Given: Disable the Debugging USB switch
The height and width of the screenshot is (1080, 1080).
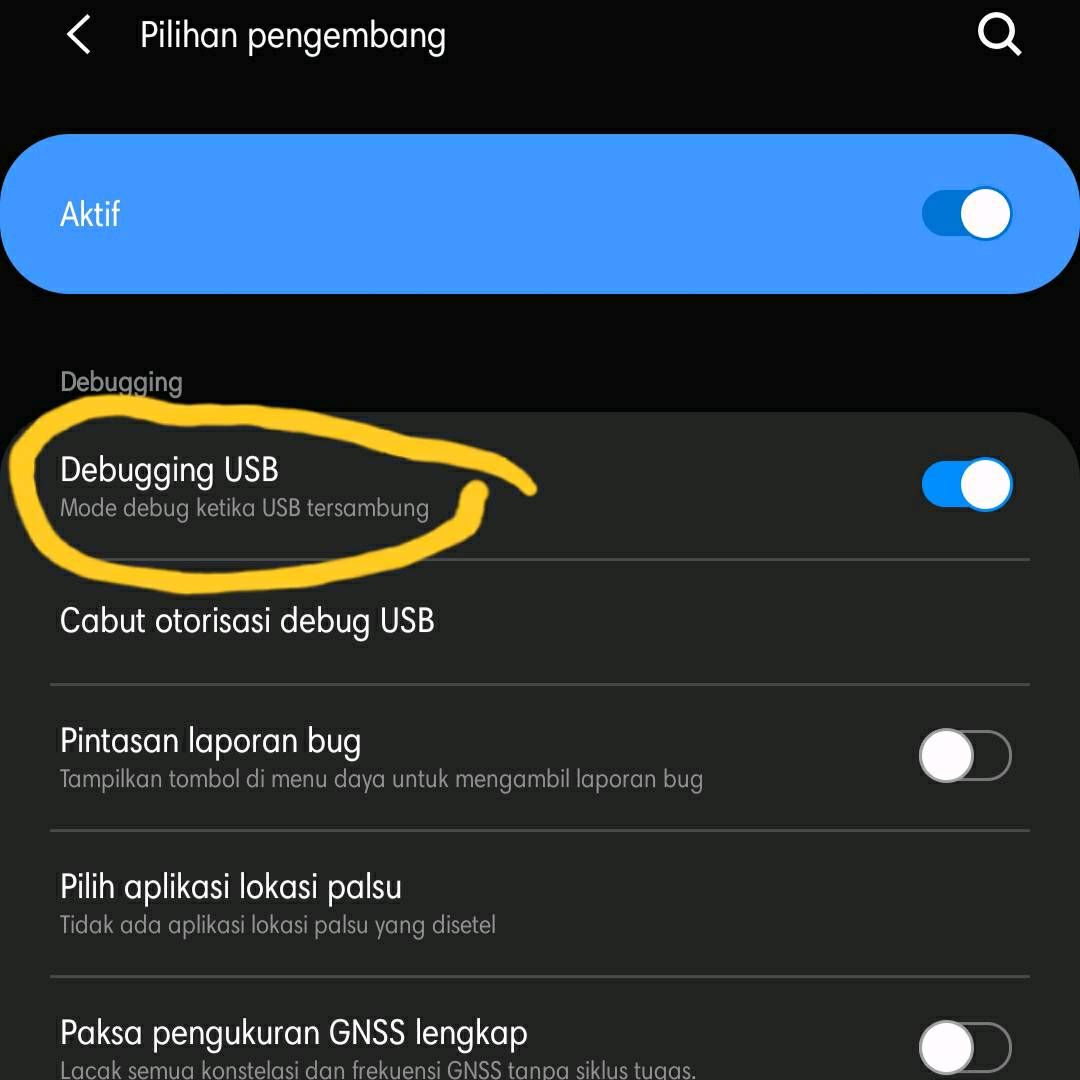Looking at the screenshot, I should coord(966,485).
